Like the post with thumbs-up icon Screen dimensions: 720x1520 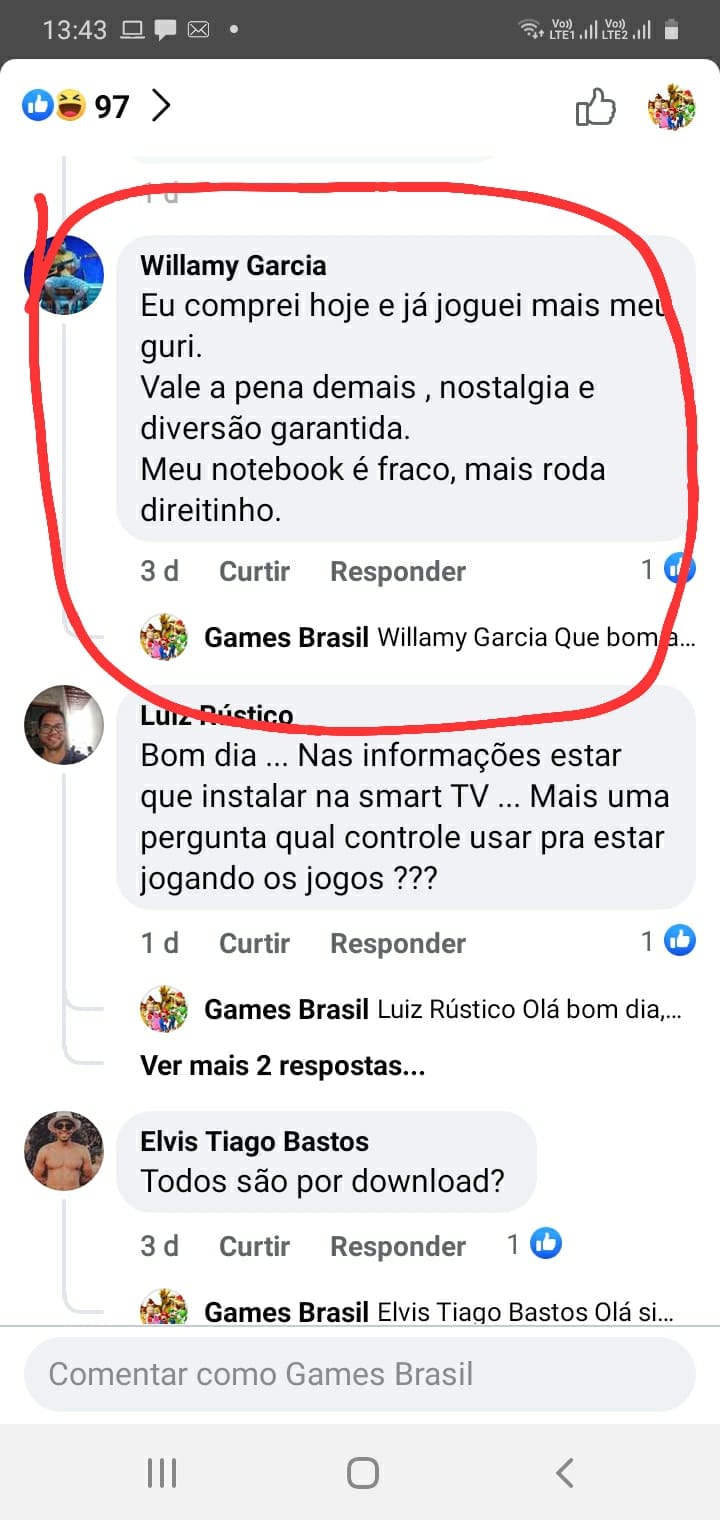point(595,107)
